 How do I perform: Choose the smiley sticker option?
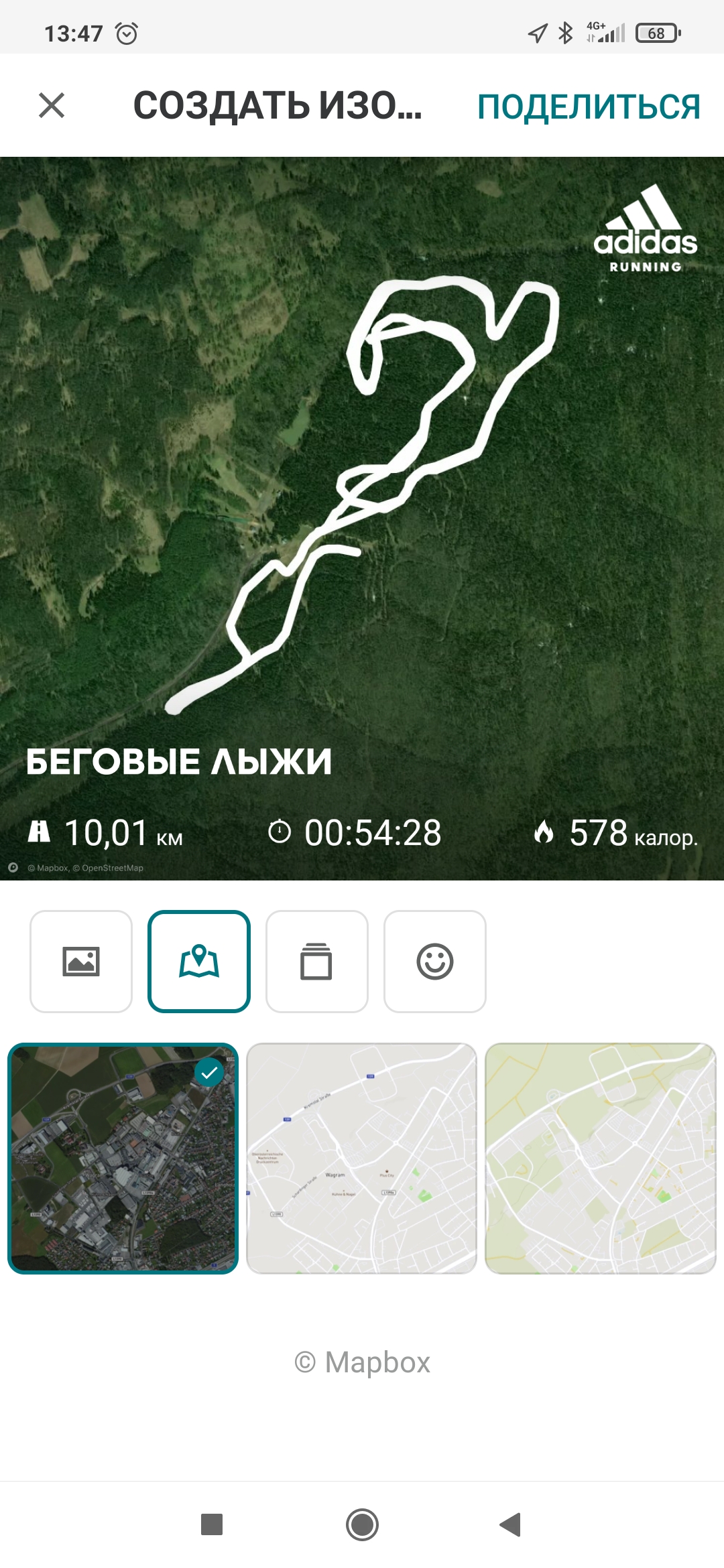click(x=434, y=962)
